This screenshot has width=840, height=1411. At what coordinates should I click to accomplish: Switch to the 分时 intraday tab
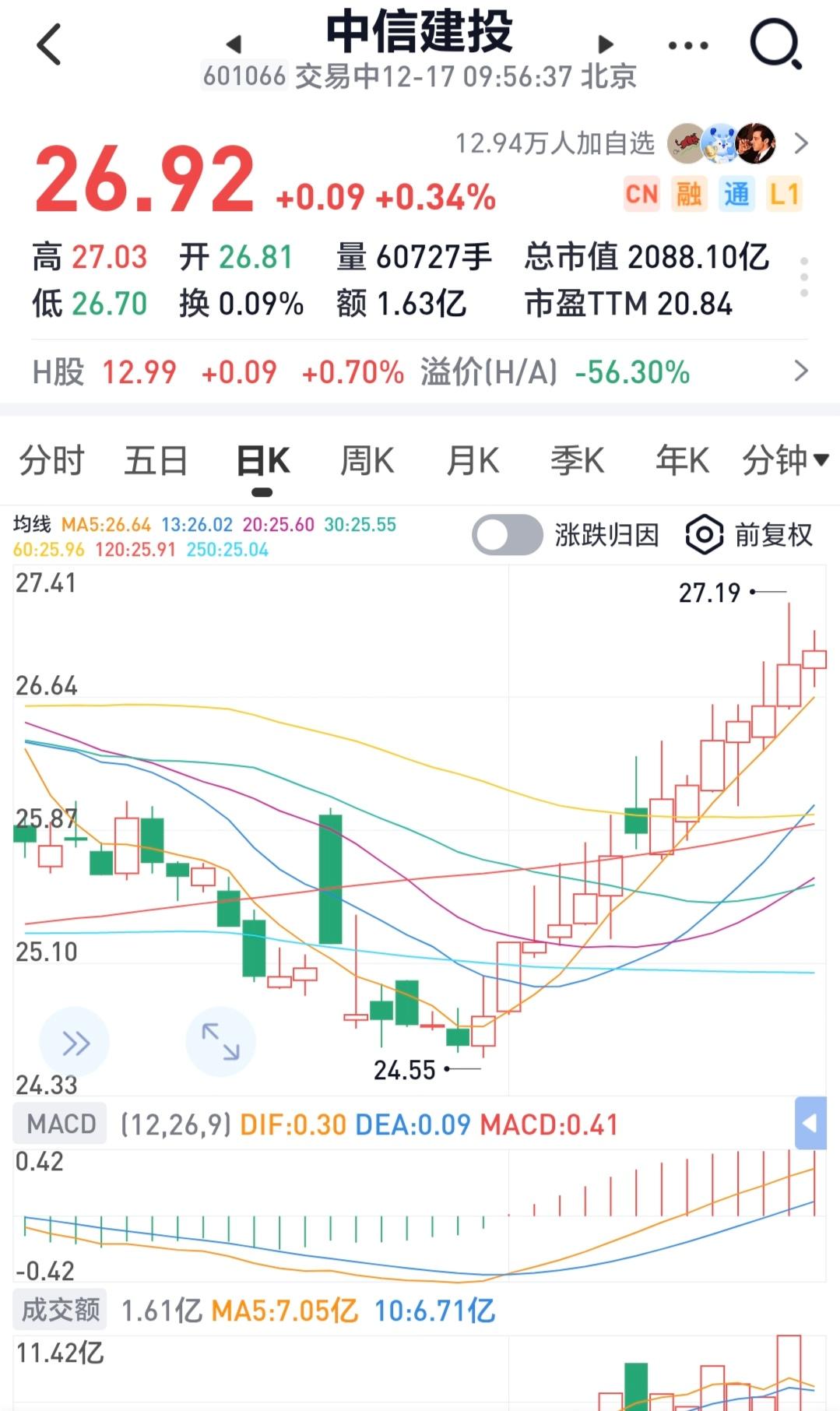click(52, 460)
